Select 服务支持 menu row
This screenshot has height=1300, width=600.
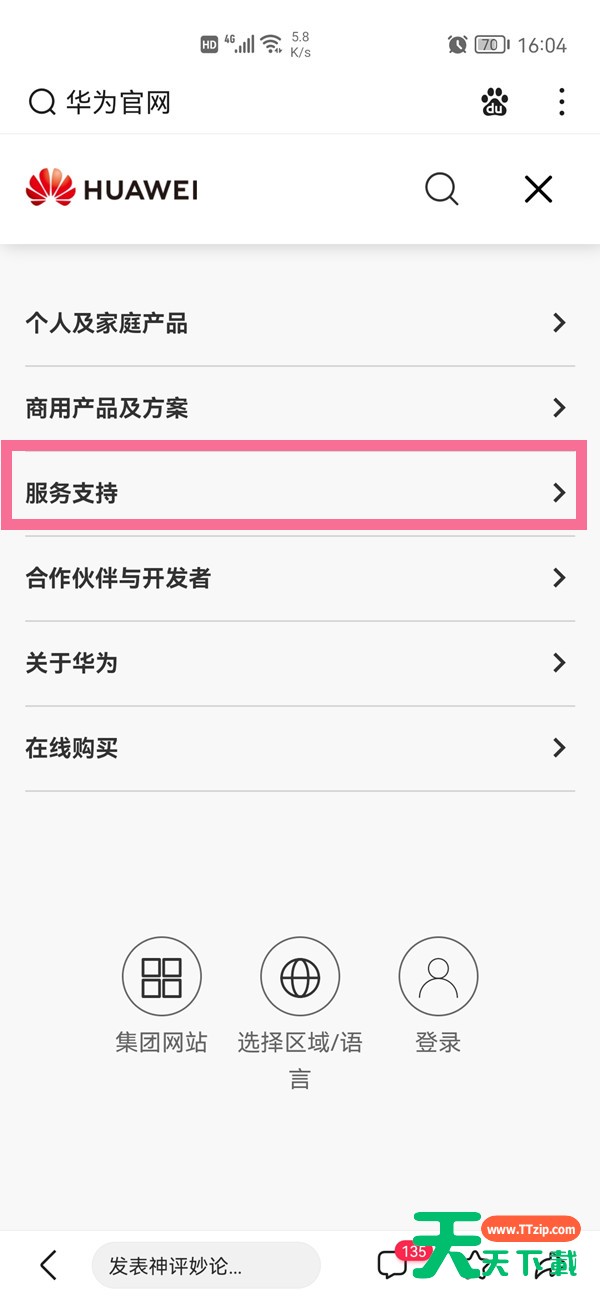click(300, 493)
